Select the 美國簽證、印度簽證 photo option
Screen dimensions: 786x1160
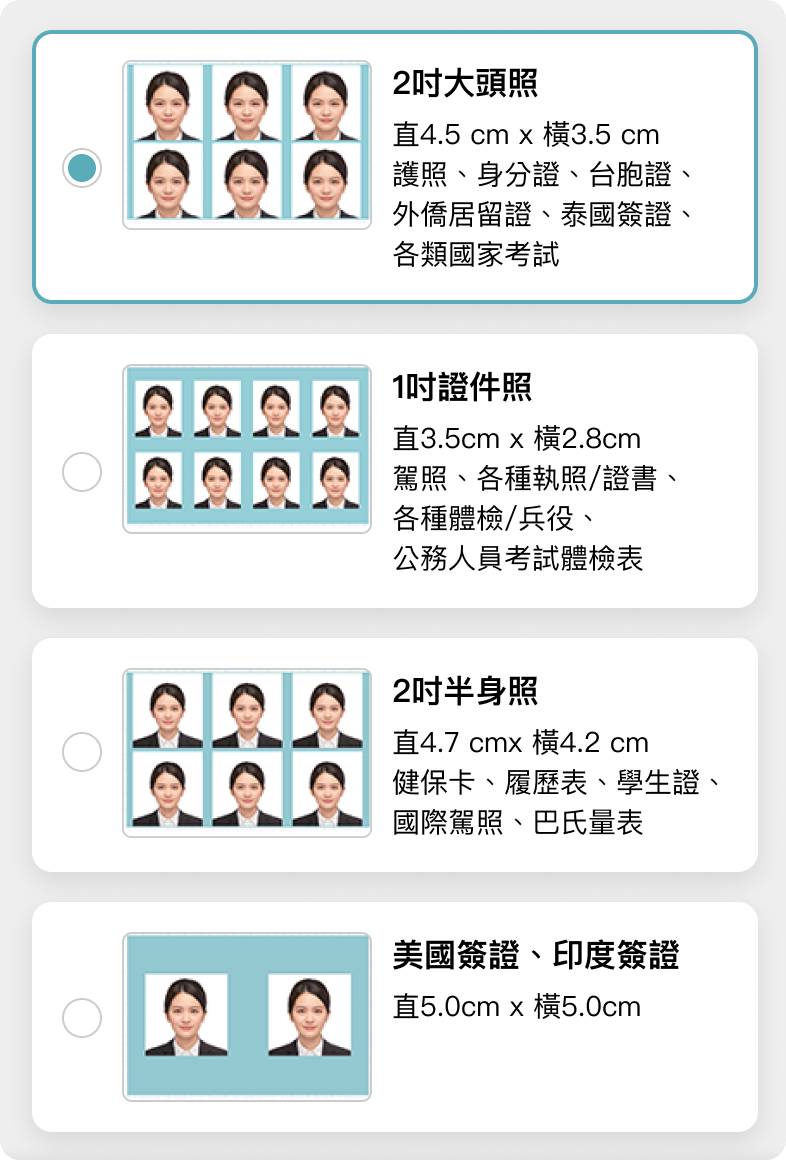82,1018
